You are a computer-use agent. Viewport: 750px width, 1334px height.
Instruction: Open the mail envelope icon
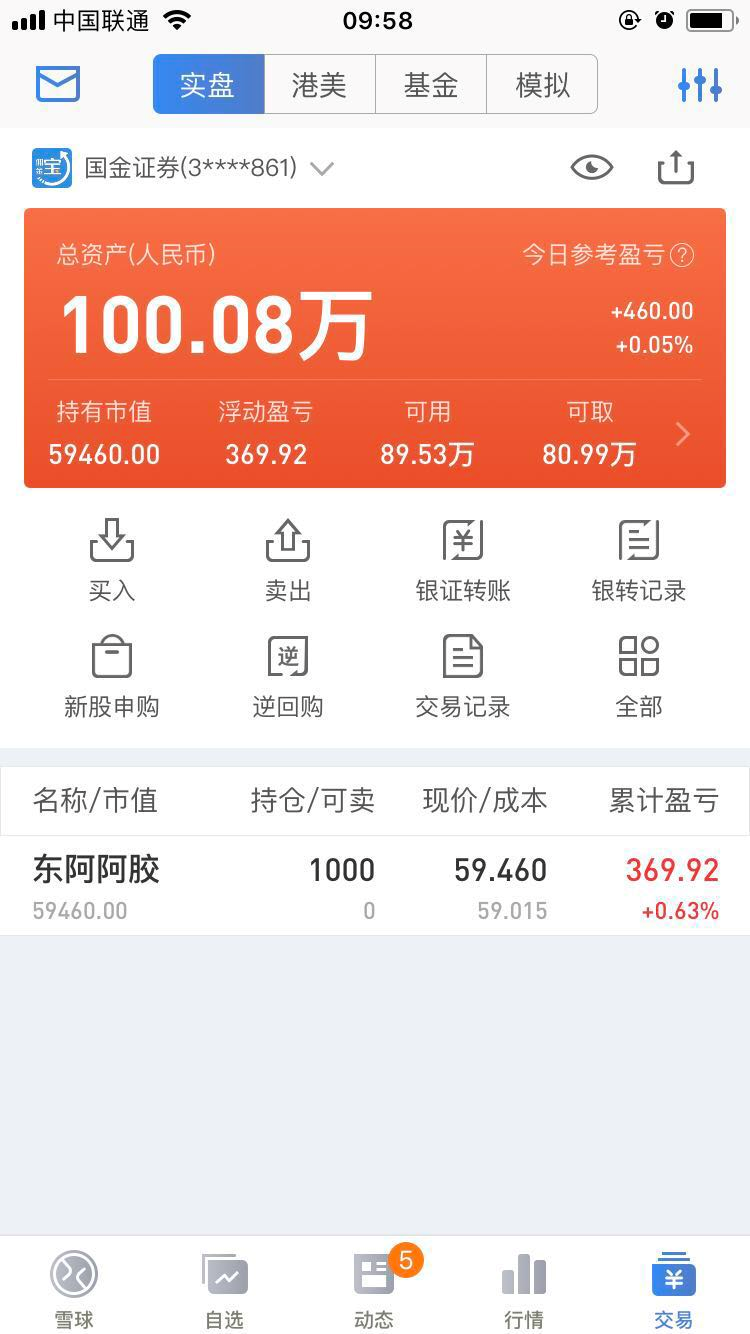[56, 84]
